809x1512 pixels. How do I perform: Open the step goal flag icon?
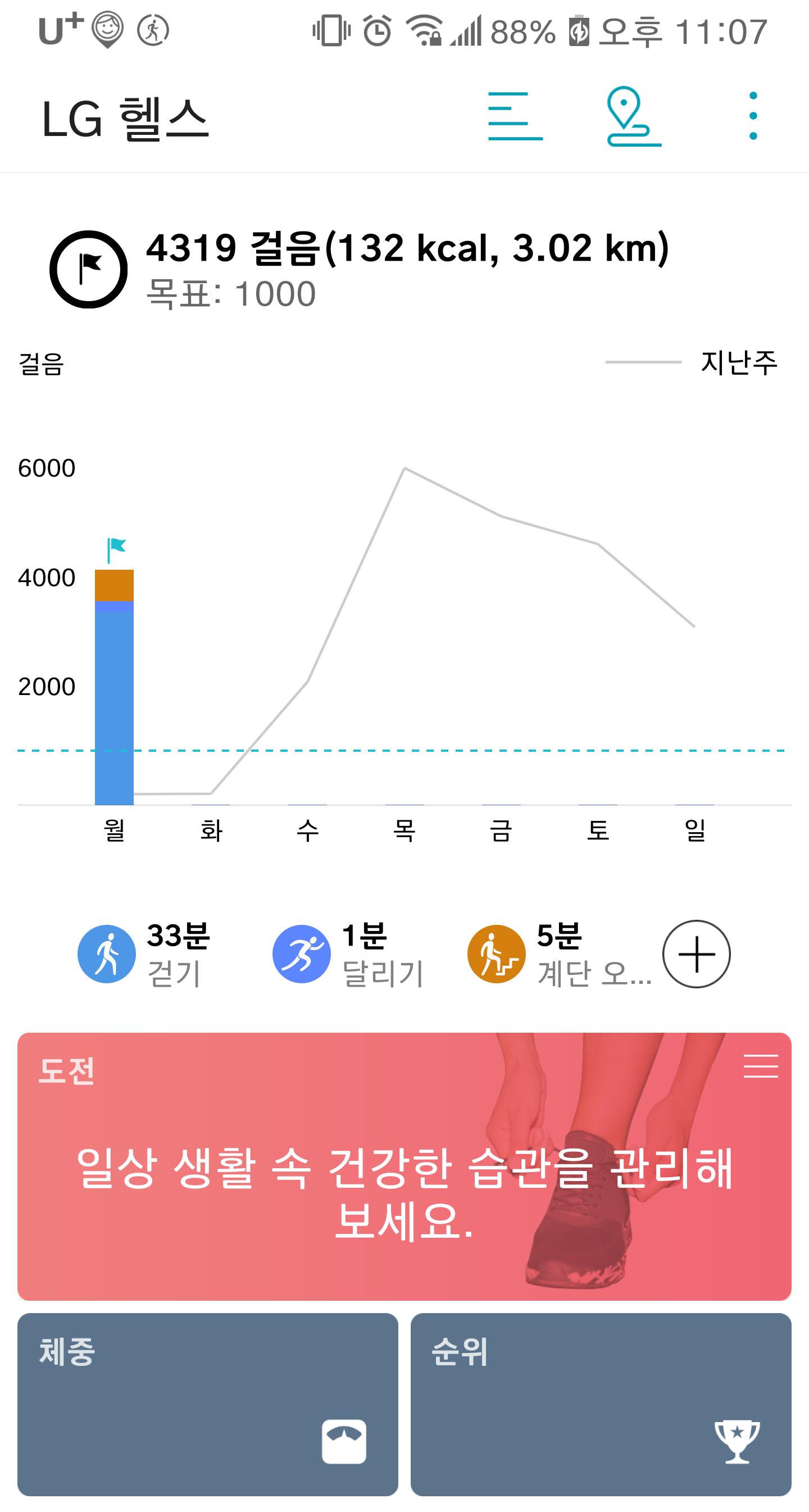click(x=89, y=269)
